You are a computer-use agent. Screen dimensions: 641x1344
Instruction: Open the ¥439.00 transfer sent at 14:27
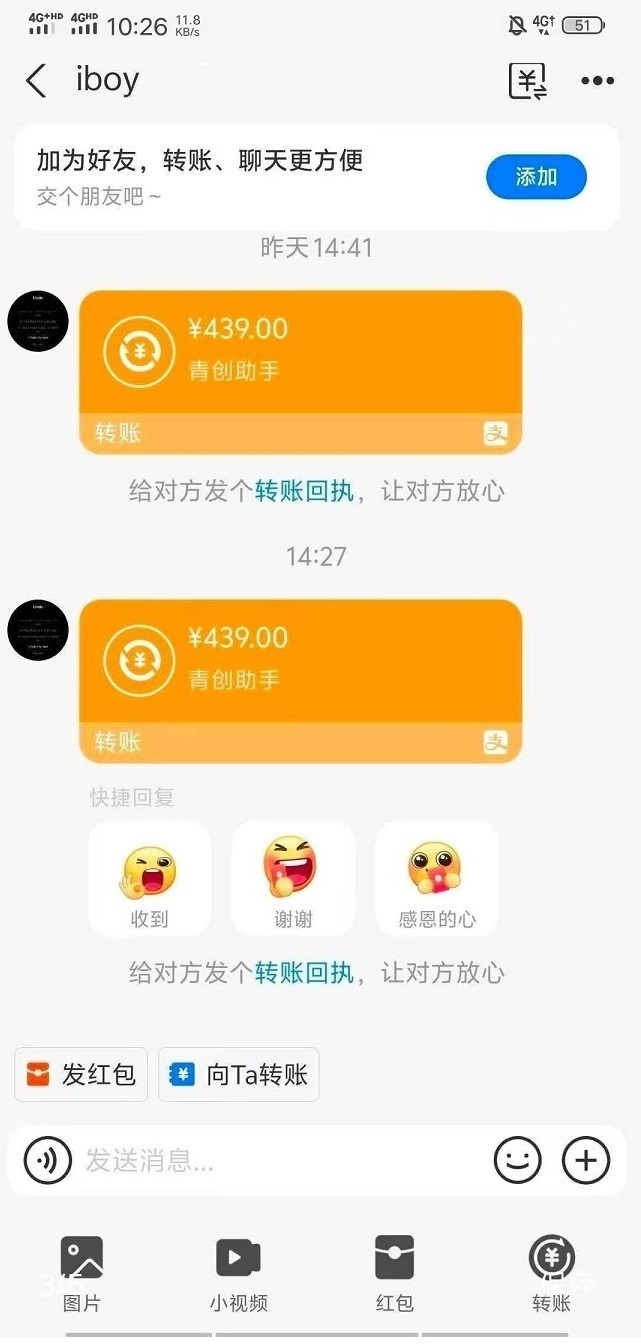tap(300, 679)
